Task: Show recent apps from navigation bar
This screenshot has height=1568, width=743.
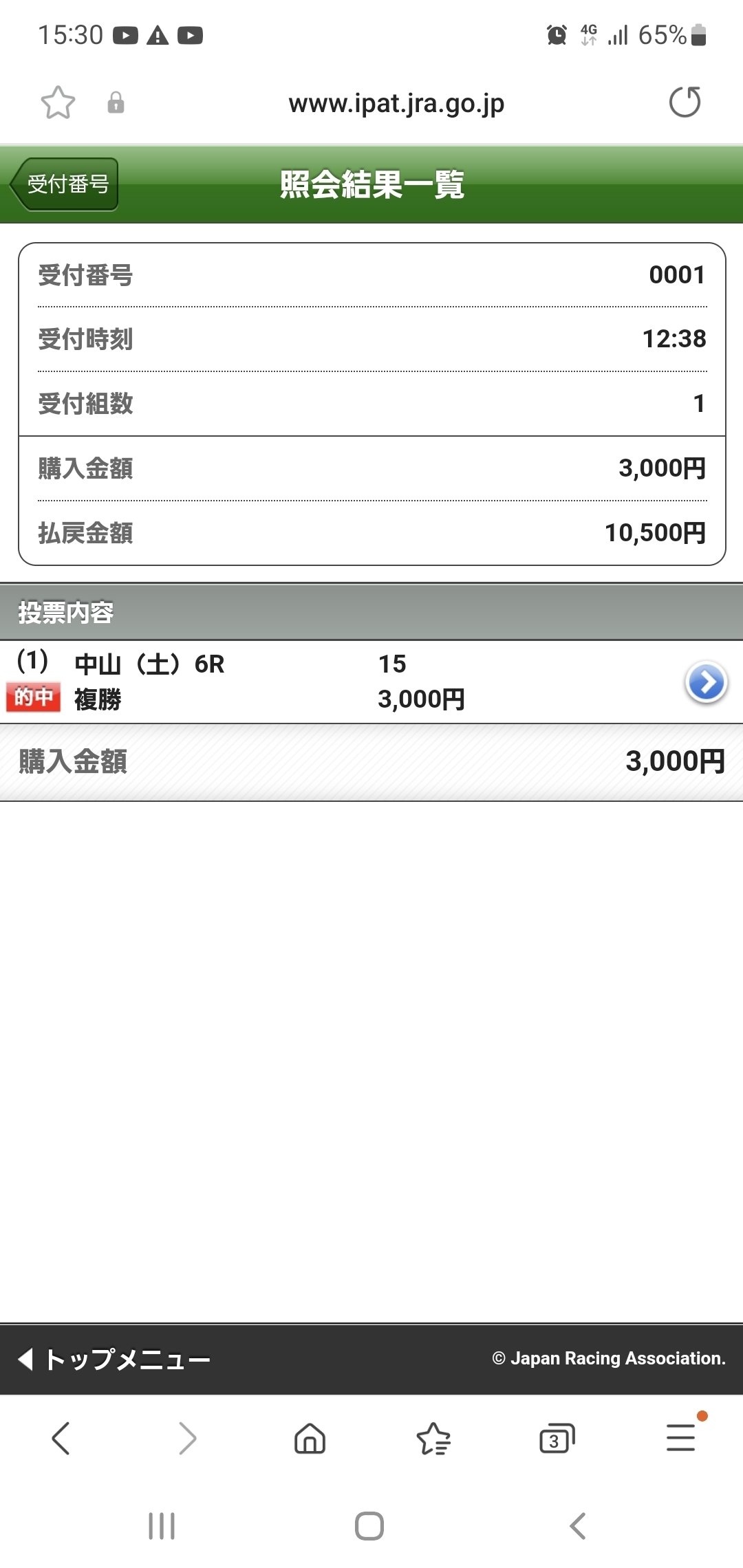Action: coord(162,1526)
